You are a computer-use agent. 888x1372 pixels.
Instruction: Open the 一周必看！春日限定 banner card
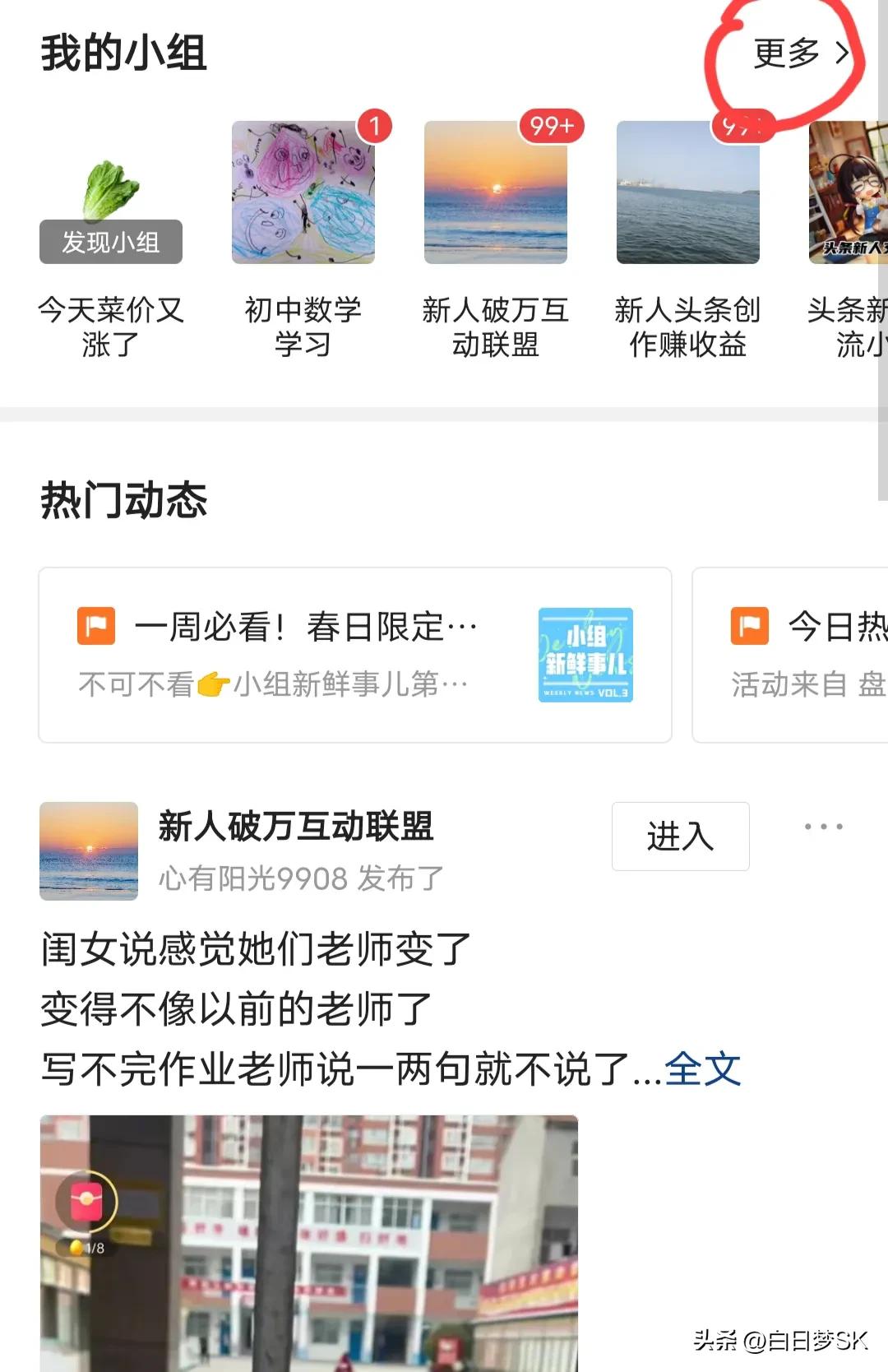click(354, 651)
